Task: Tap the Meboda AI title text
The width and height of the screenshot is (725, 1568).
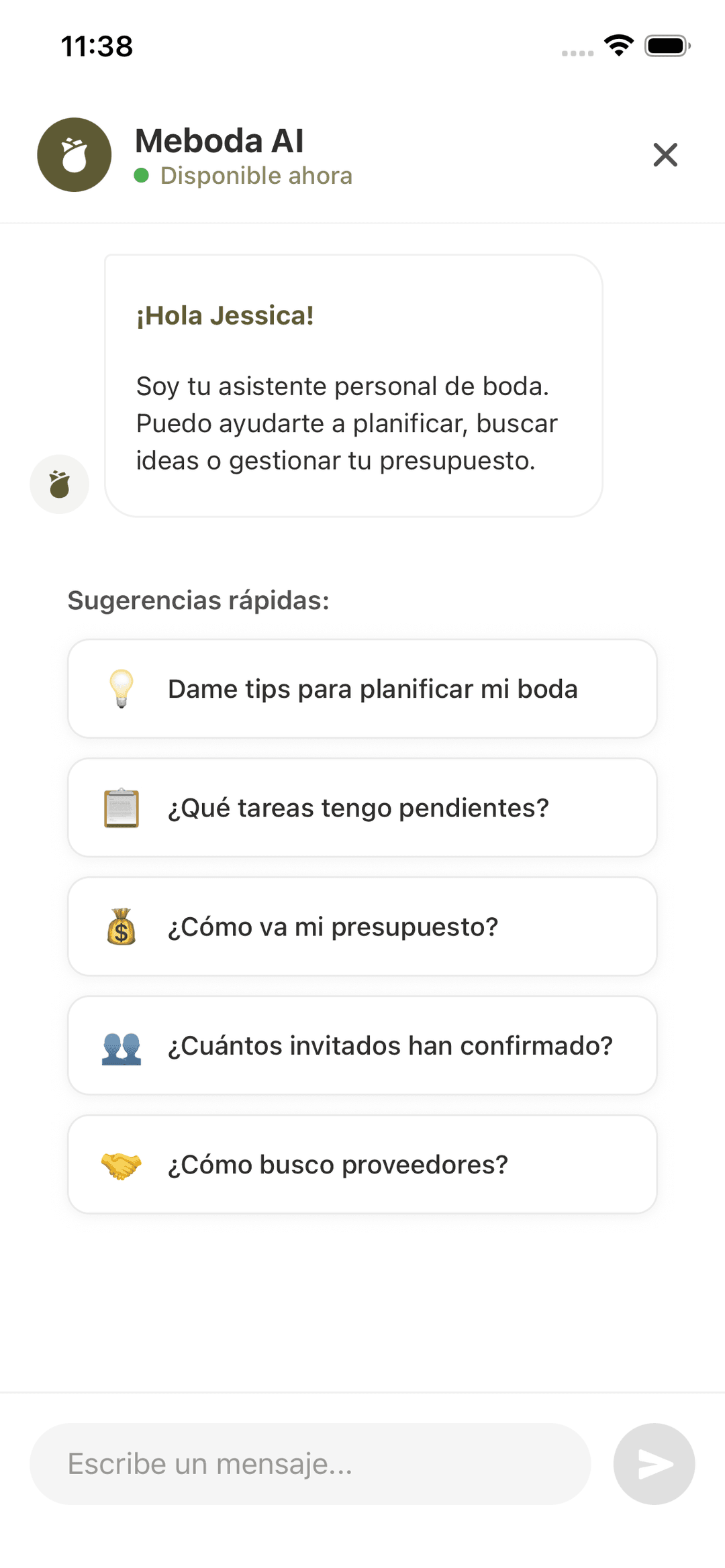Action: click(220, 141)
